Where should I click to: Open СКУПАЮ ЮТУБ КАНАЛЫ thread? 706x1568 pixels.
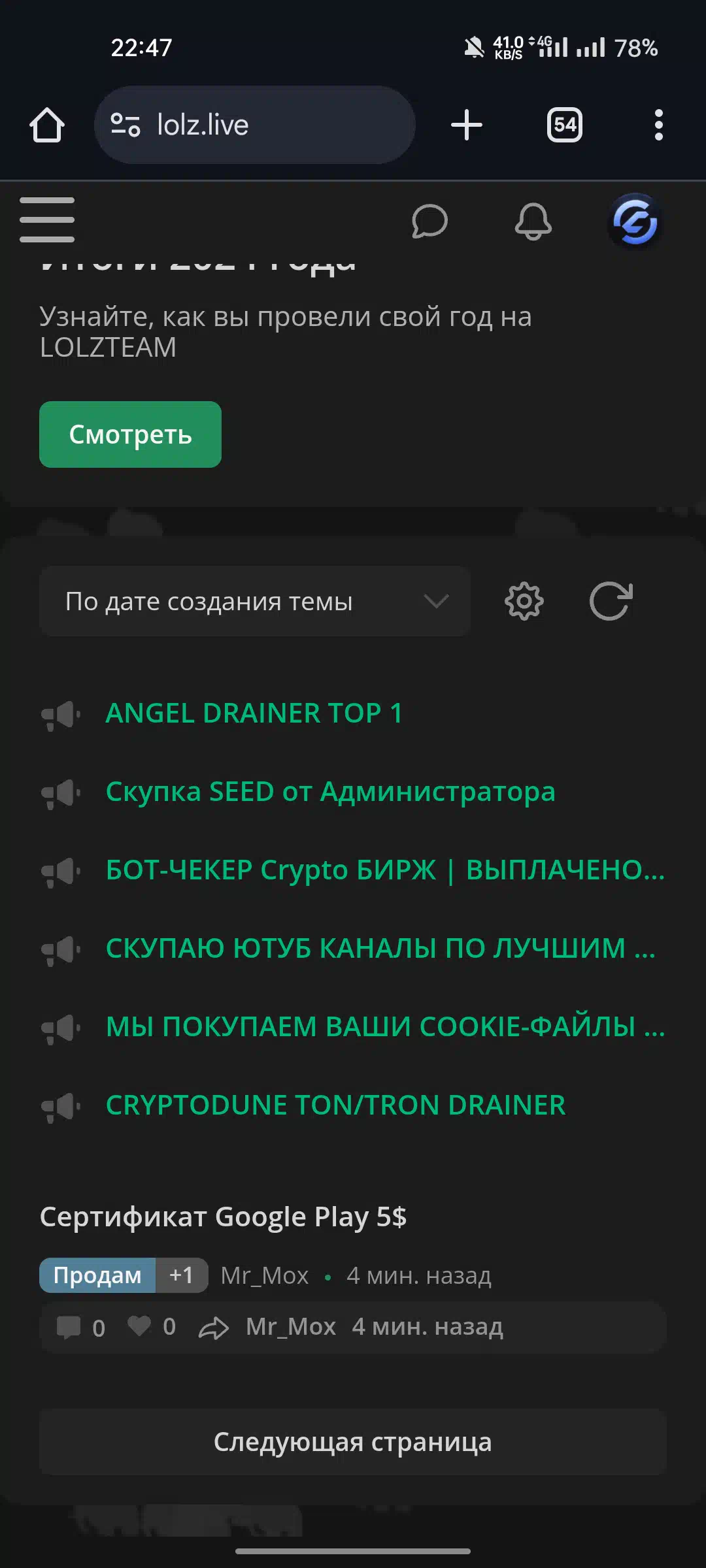[x=380, y=948]
